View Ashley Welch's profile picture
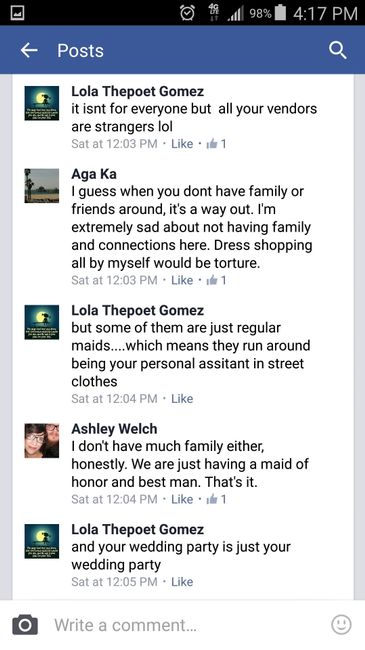Viewport: 365px width, 650px height. pos(41,441)
